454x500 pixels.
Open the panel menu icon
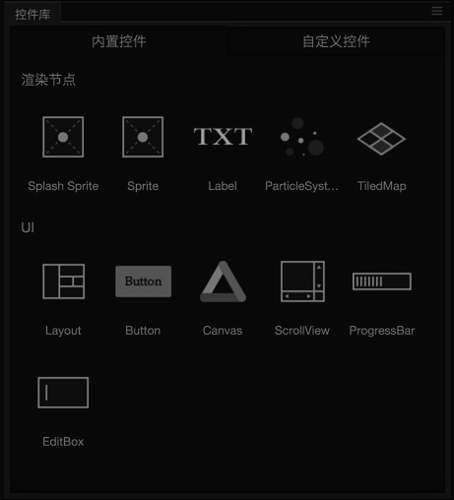point(437,11)
